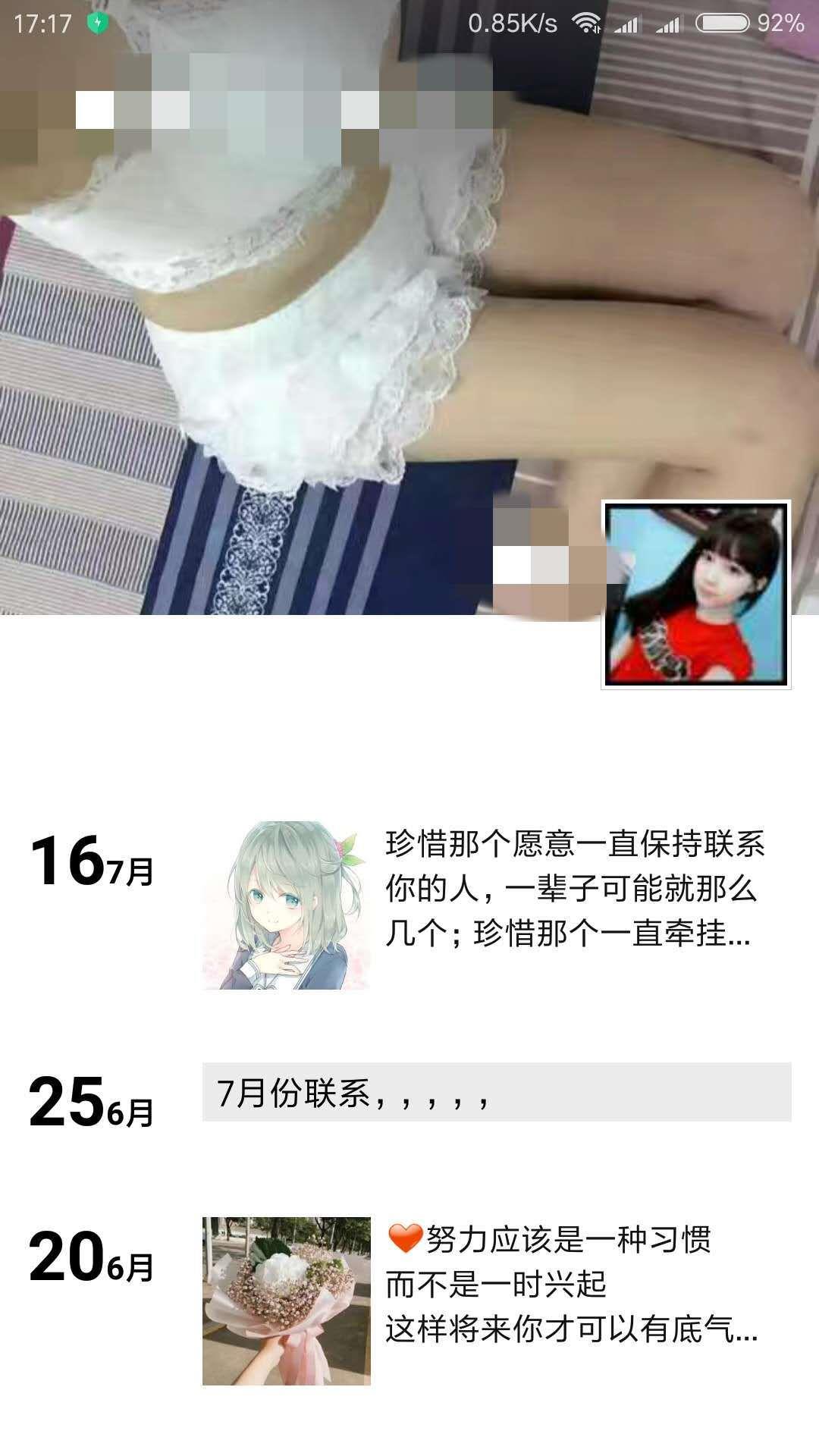
Task: Open the July 16 post with anime girl
Action: [x=573, y=889]
